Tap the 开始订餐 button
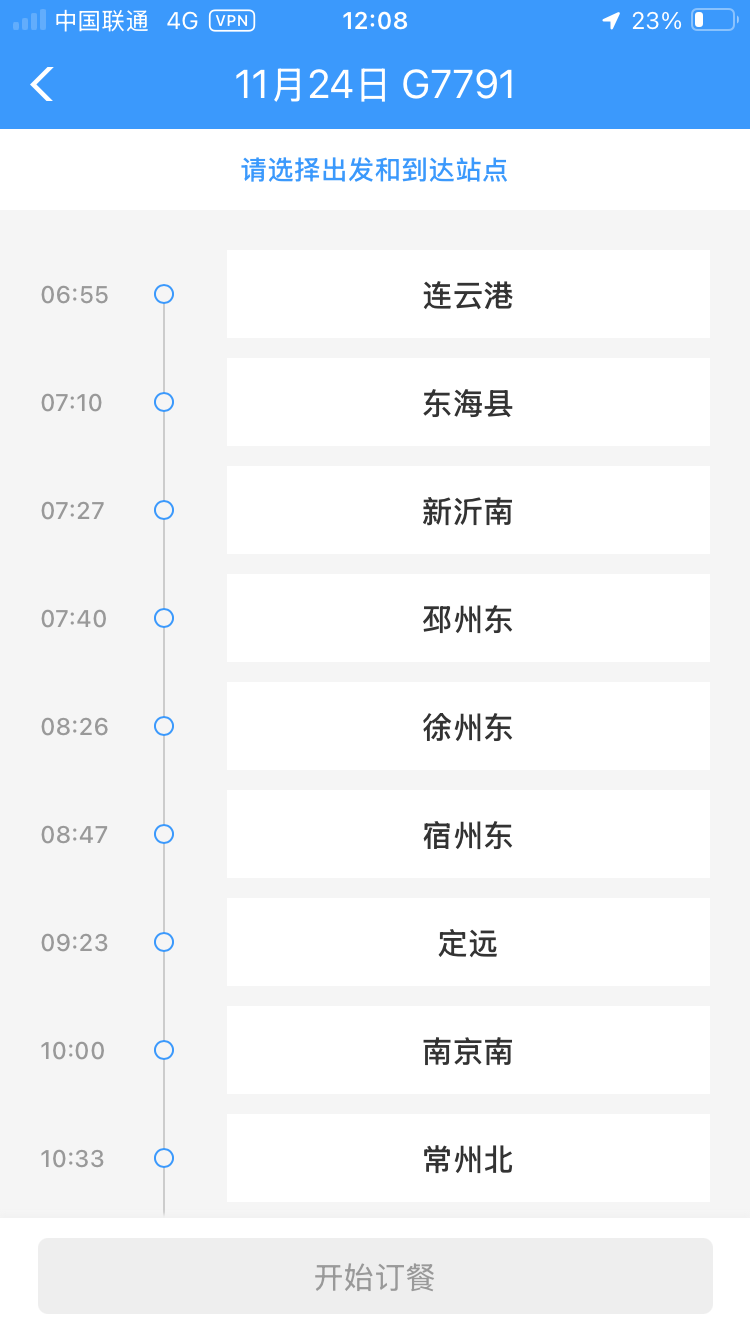 375,1276
